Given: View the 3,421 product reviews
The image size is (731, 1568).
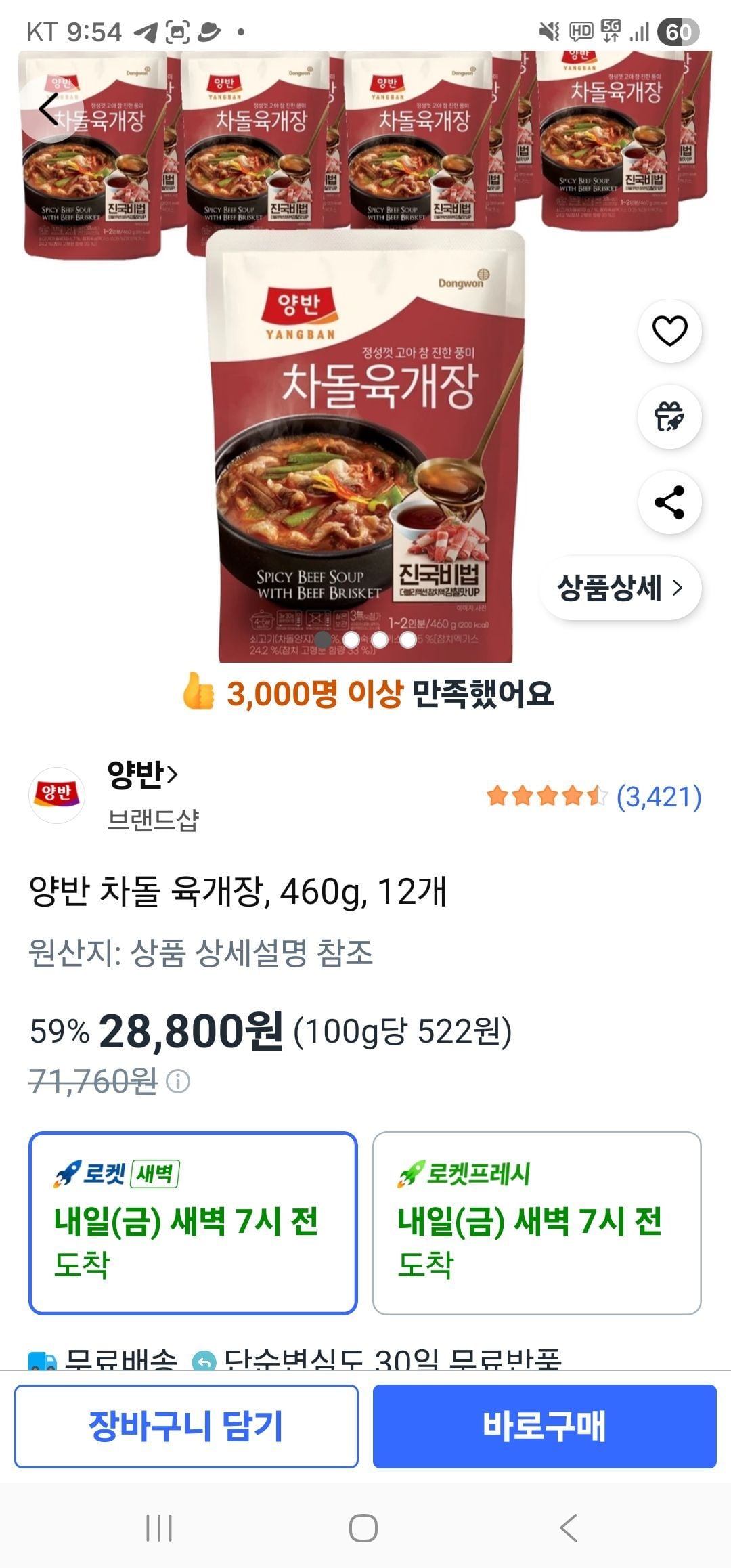Looking at the screenshot, I should click(658, 797).
